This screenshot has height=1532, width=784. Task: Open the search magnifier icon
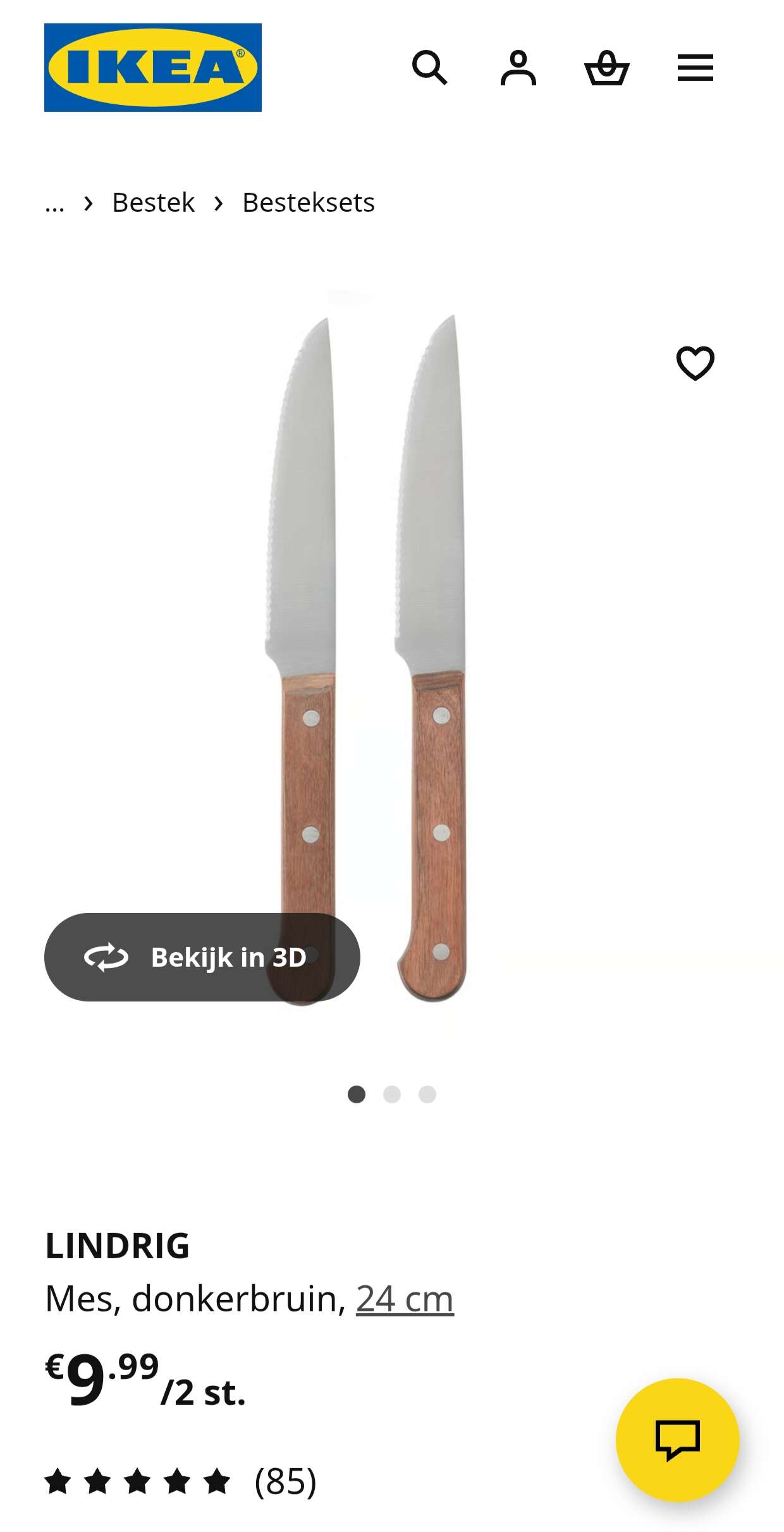430,68
